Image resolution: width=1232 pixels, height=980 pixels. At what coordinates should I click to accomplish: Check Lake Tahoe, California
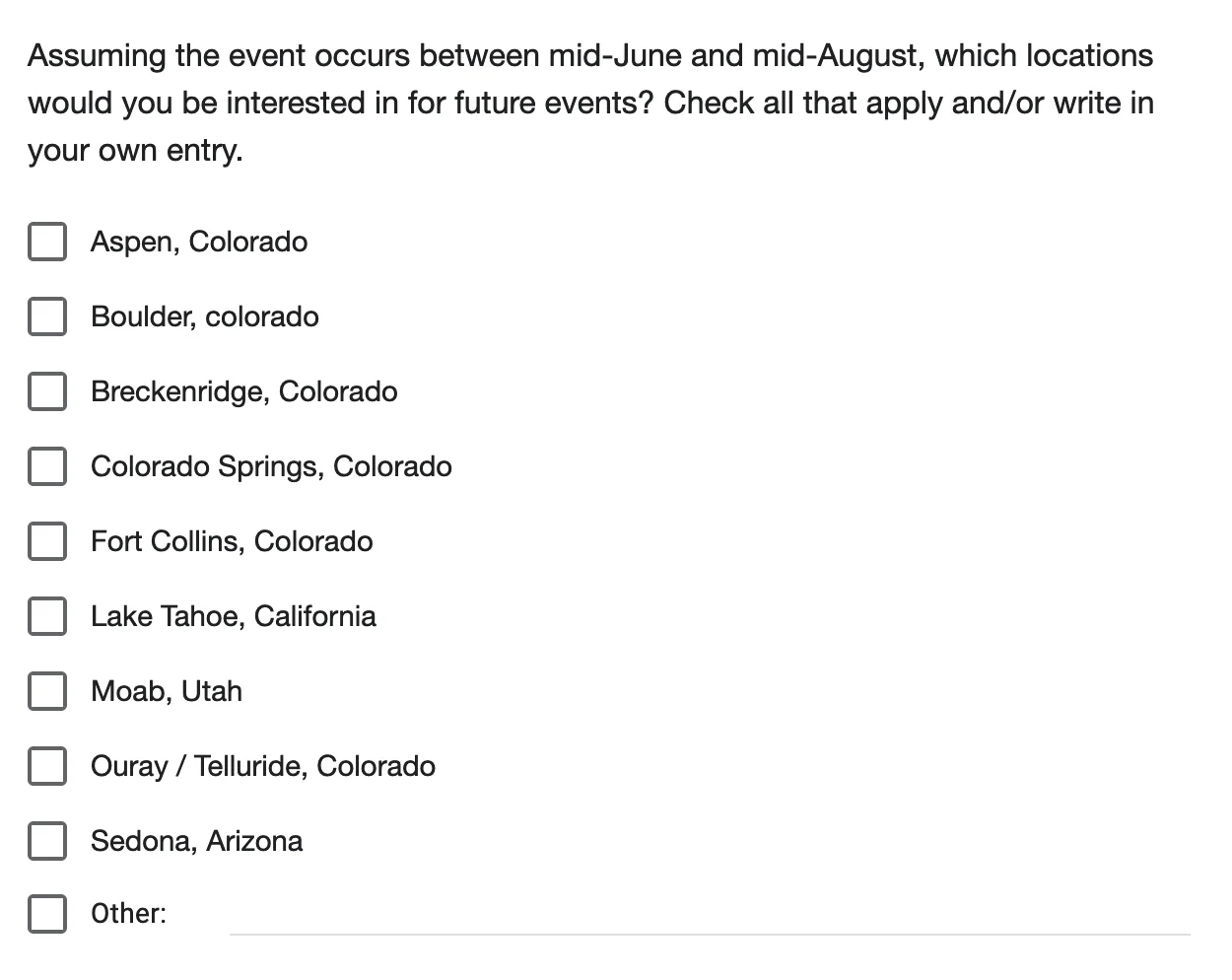click(x=47, y=616)
